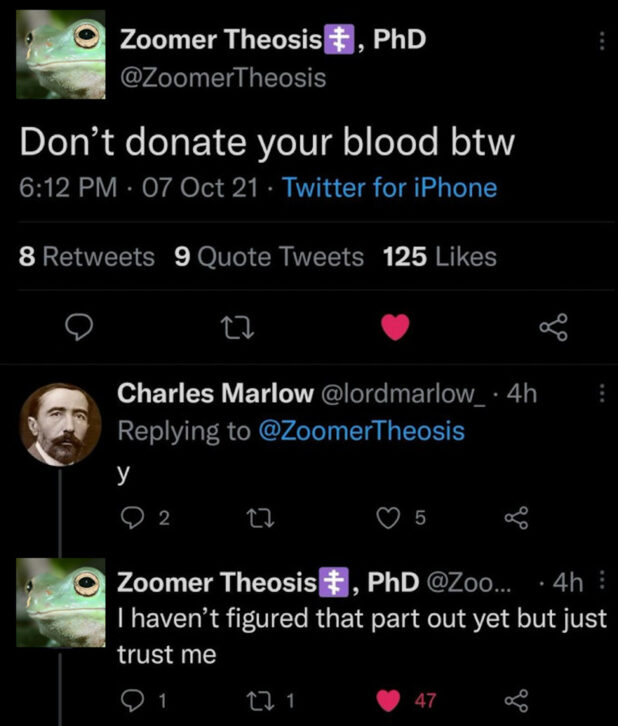Reply to the "just trust me" tweet

[x=135, y=700]
